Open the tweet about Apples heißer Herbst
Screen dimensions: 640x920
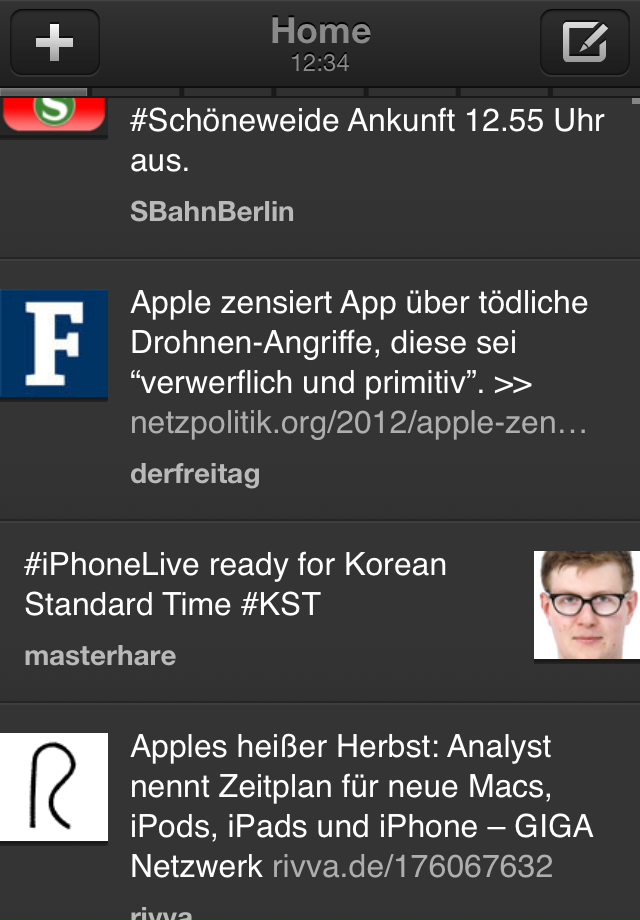360,787
